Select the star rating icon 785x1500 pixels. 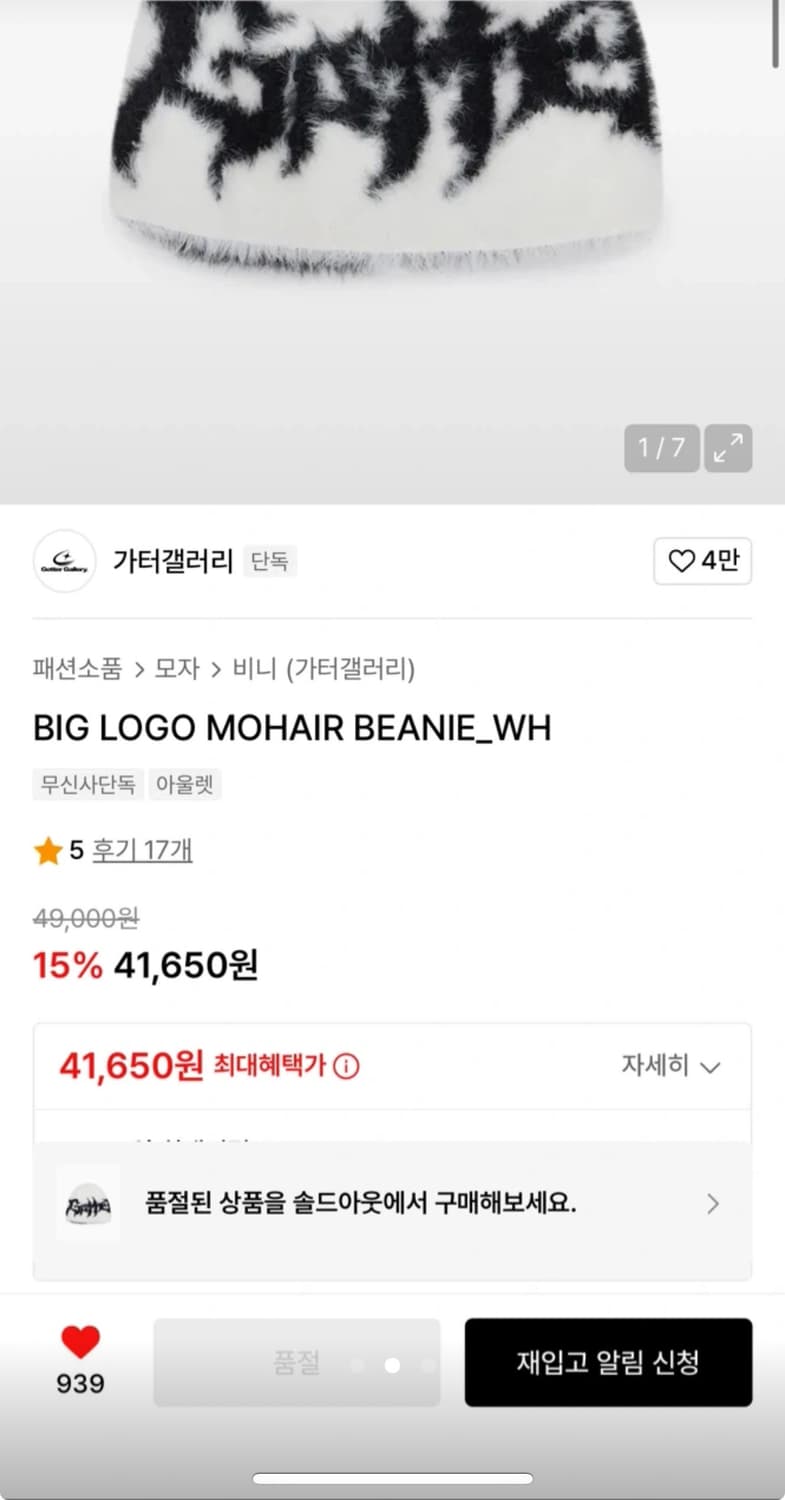(47, 849)
